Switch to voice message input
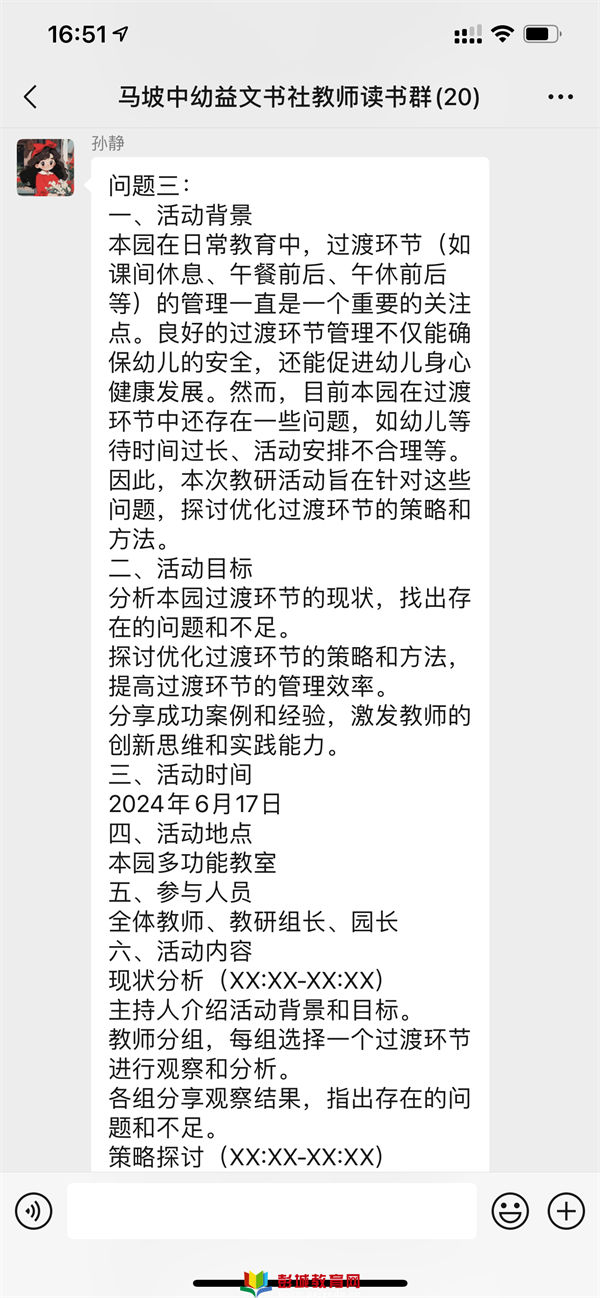 33,1211
